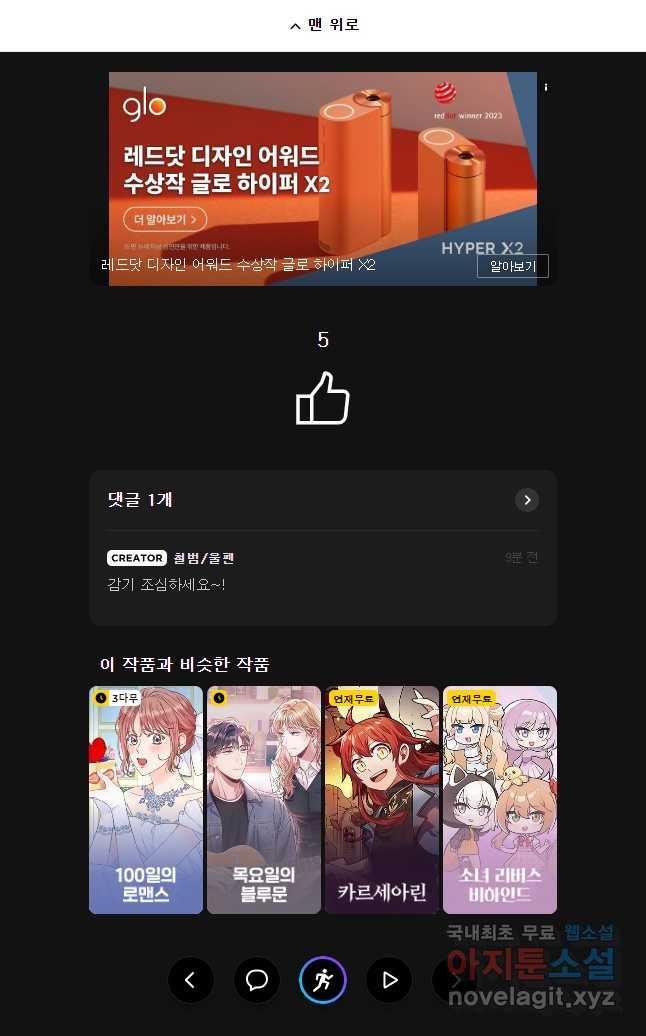Open the ad info icon
The height and width of the screenshot is (1036, 646).
click(x=546, y=88)
